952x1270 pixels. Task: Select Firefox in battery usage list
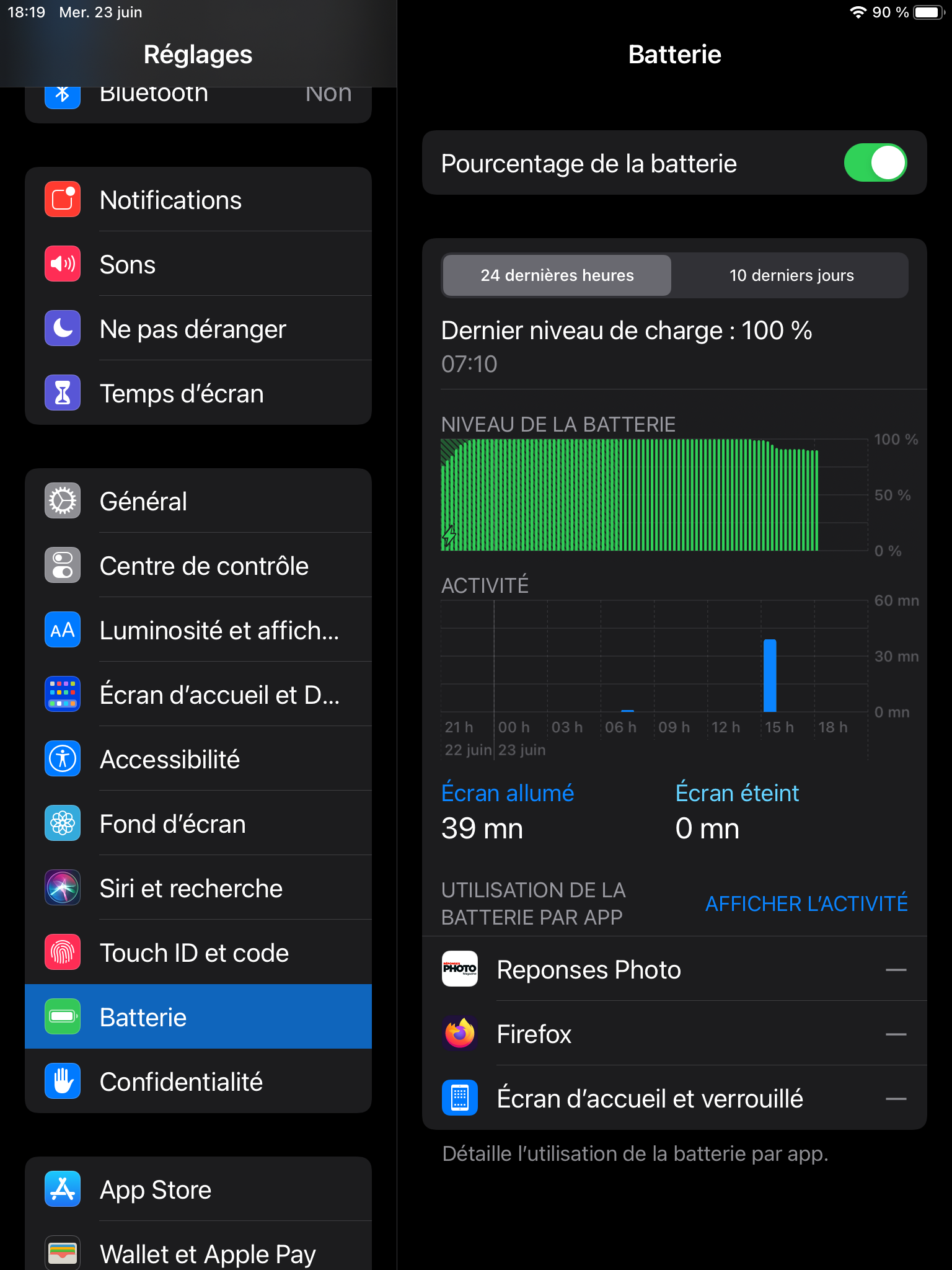[x=674, y=1034]
